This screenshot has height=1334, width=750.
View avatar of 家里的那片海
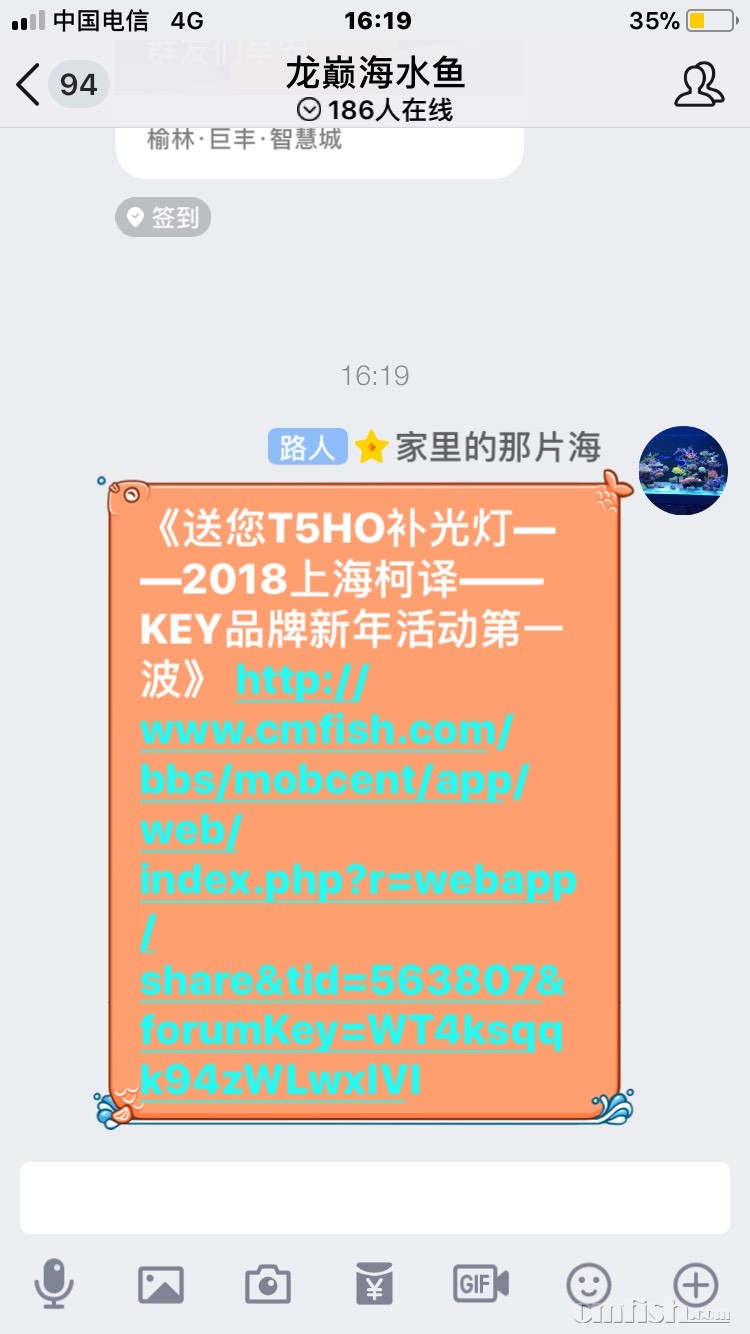(x=683, y=470)
